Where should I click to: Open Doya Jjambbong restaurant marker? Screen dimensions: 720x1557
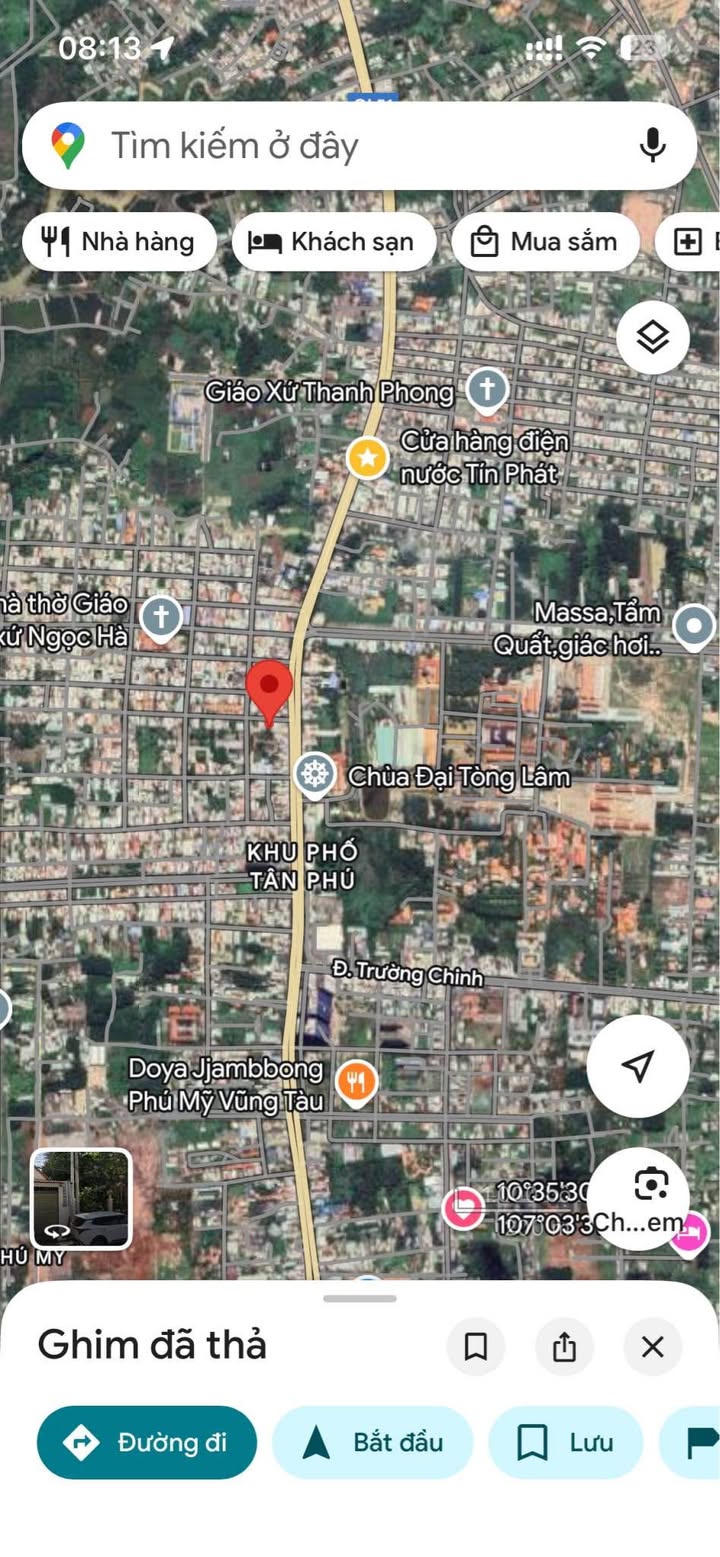[x=356, y=1082]
